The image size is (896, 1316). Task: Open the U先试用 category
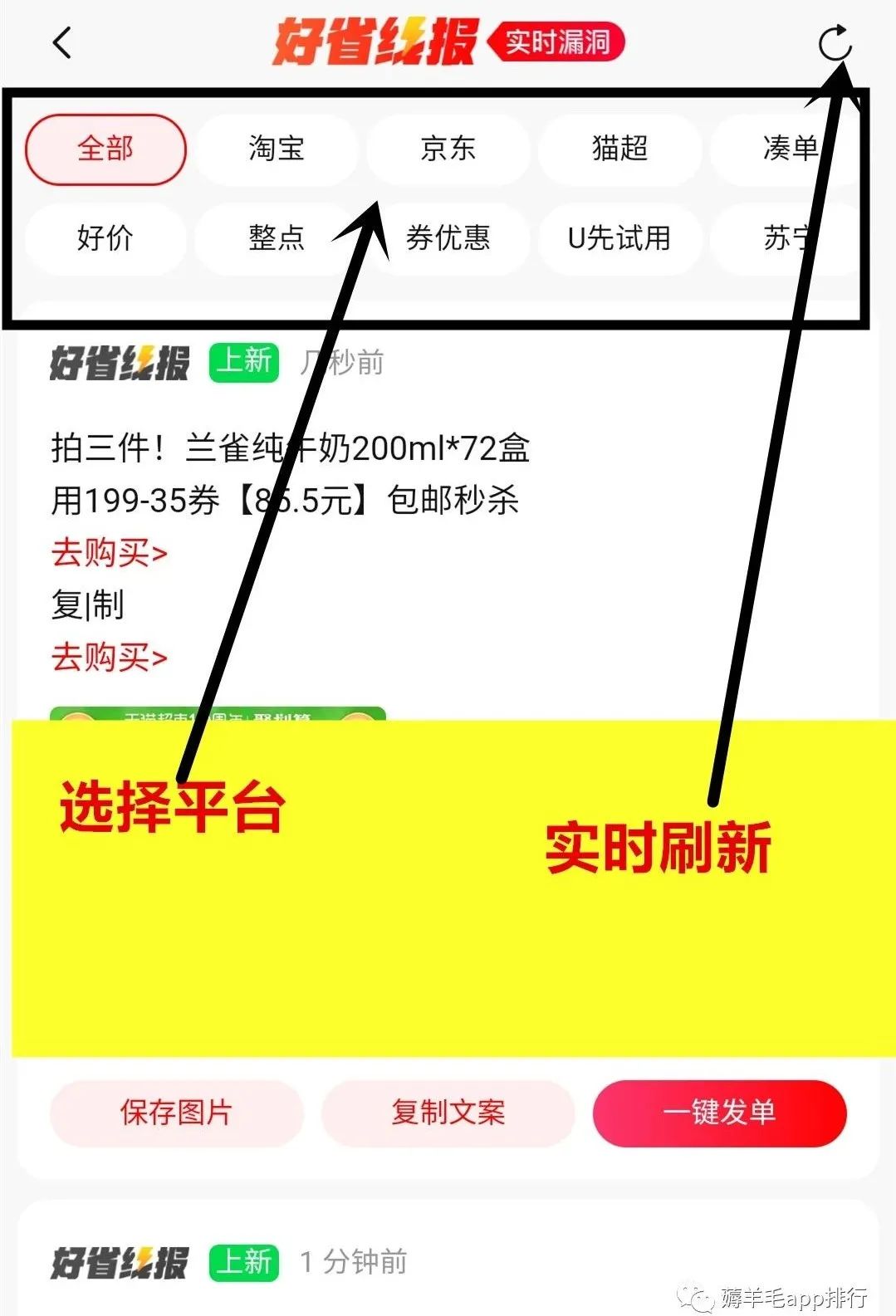tap(619, 238)
